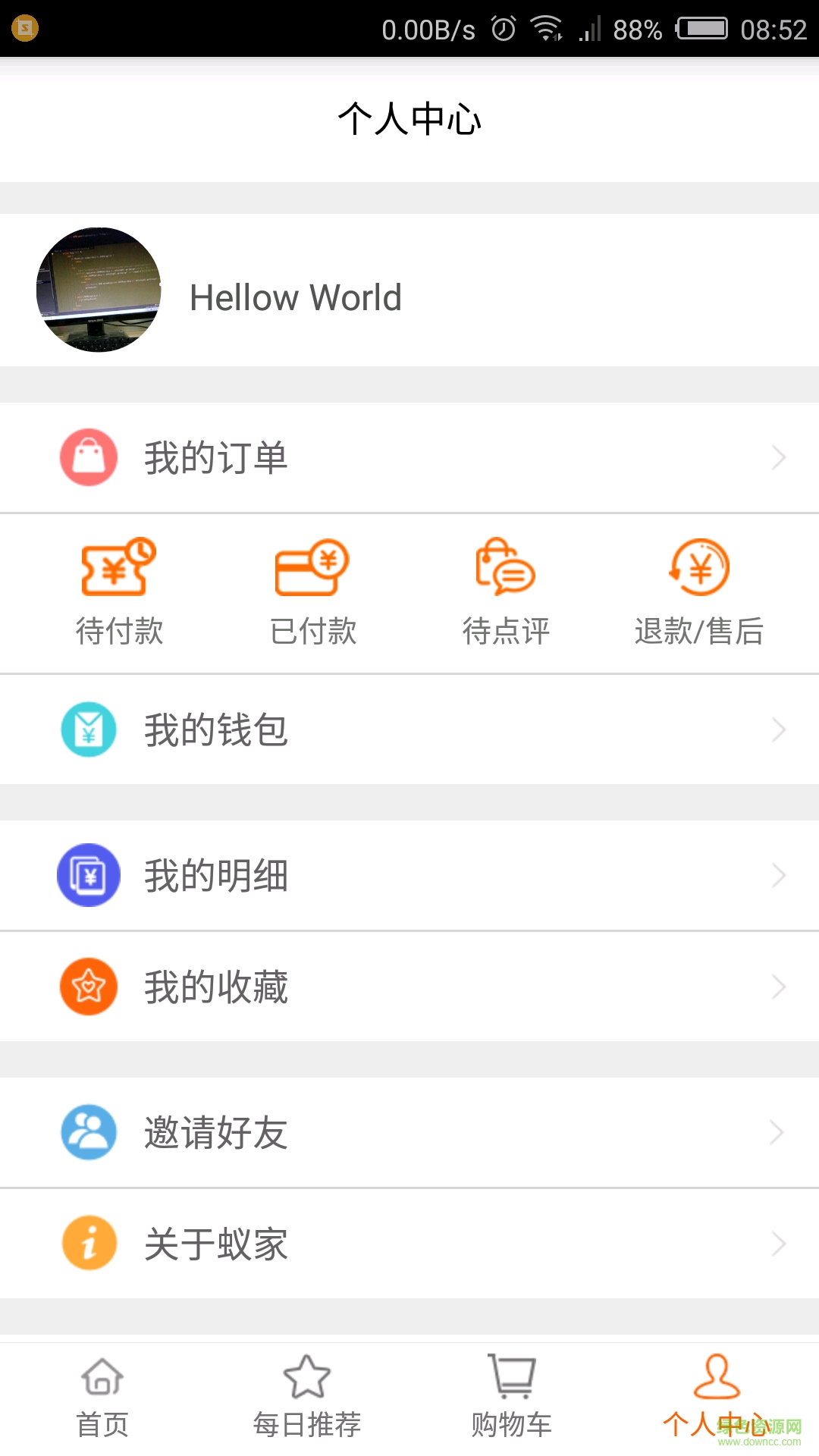Open 我的订单 (My Orders)
This screenshot has width=819, height=1456.
(x=409, y=458)
